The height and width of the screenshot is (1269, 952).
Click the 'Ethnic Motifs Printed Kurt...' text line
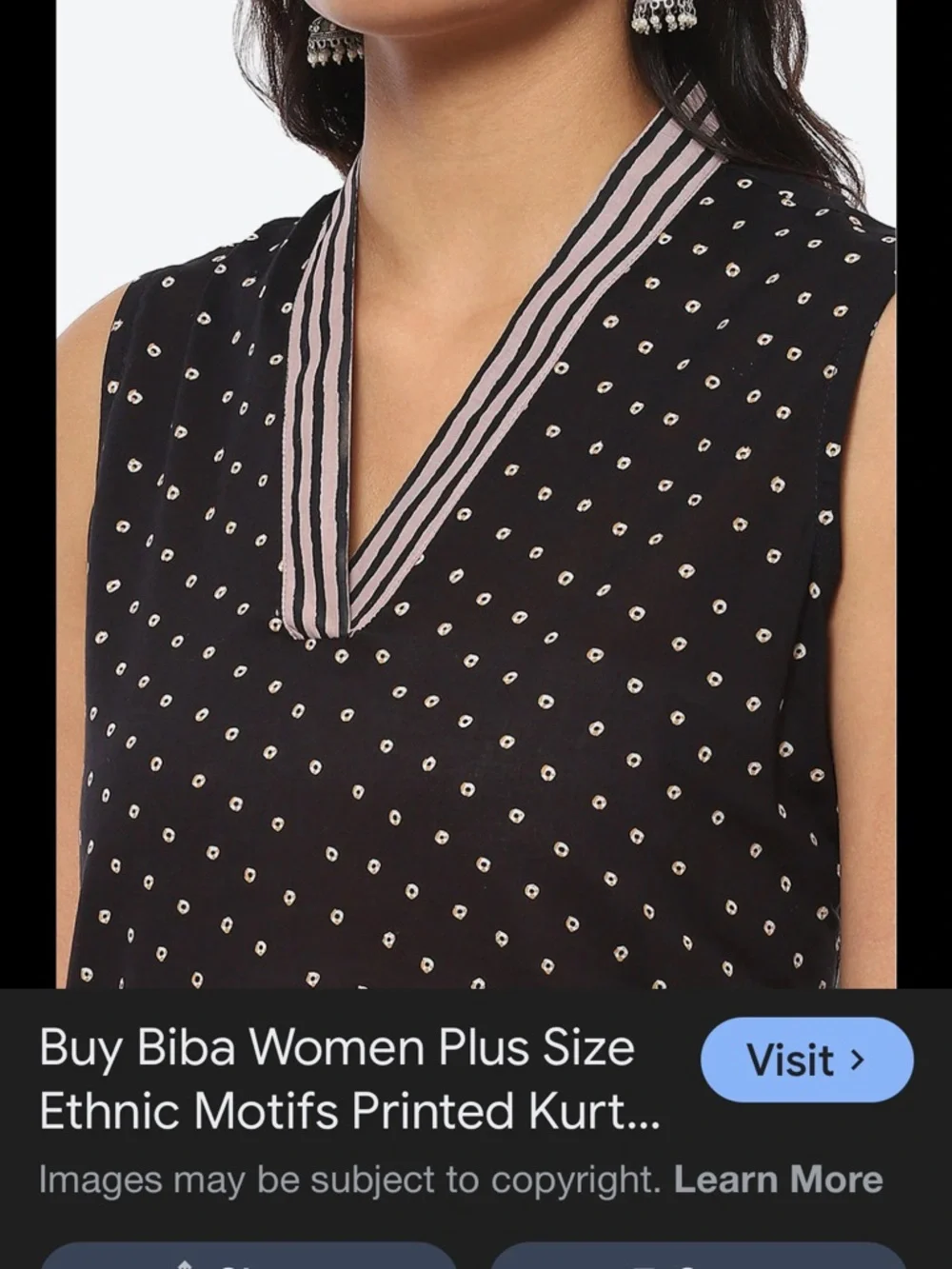347,1110
